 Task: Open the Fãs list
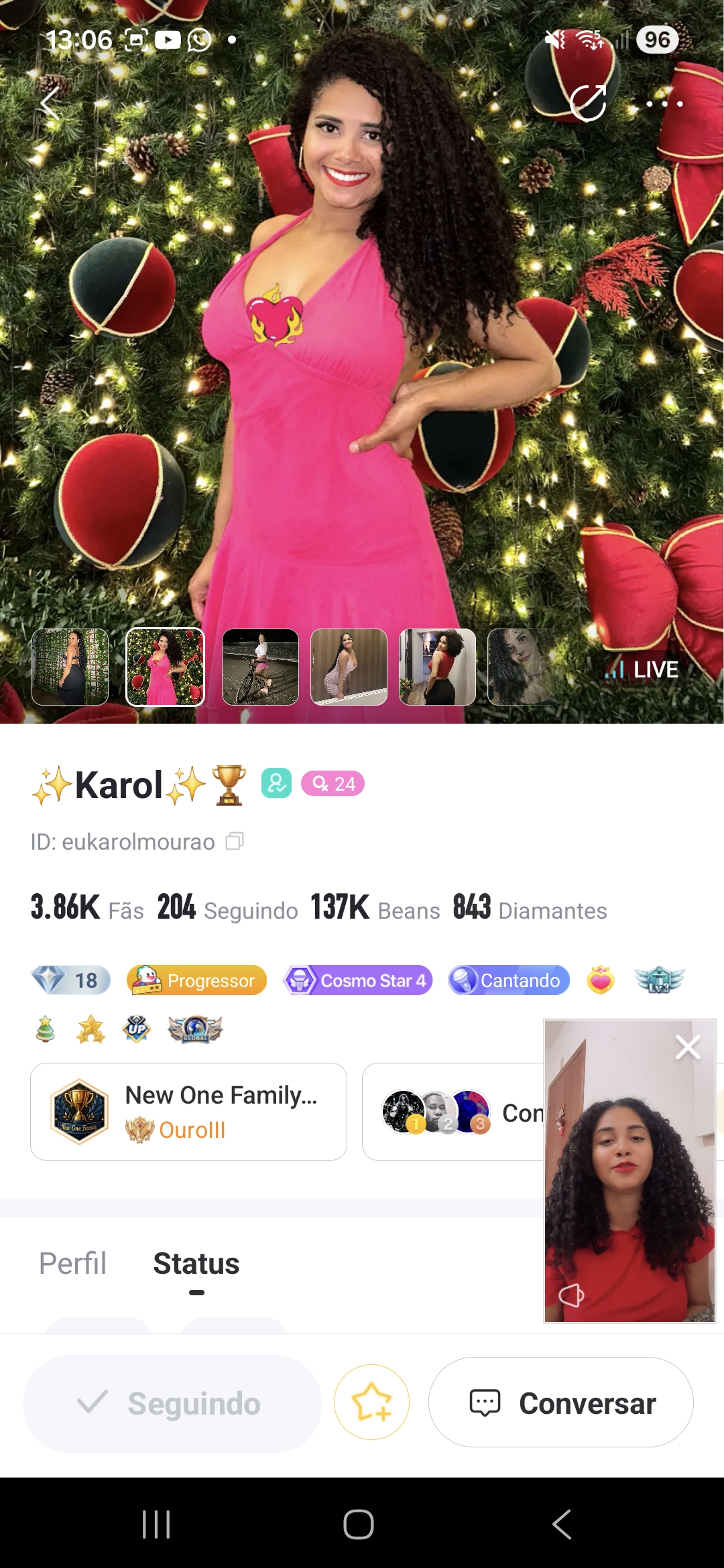(87, 909)
